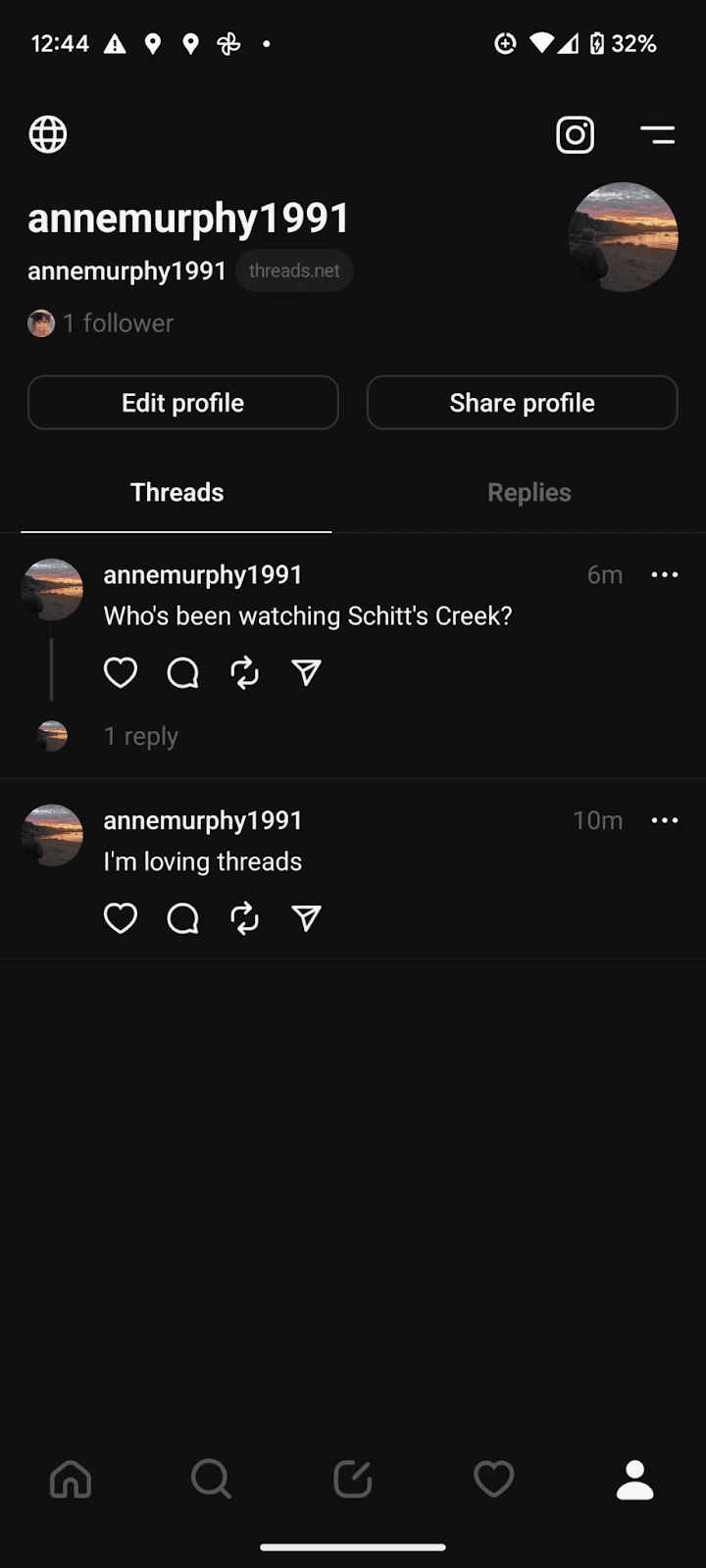Open the globe privacy icon
Image resolution: width=706 pixels, height=1568 pixels.
tap(48, 134)
